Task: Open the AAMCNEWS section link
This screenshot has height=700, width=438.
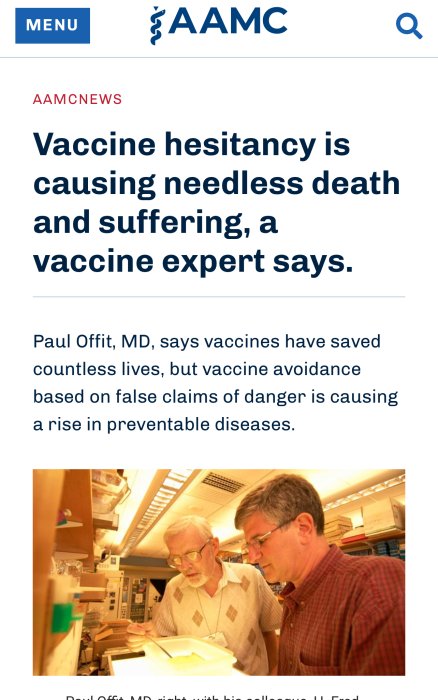Action: pos(77,99)
